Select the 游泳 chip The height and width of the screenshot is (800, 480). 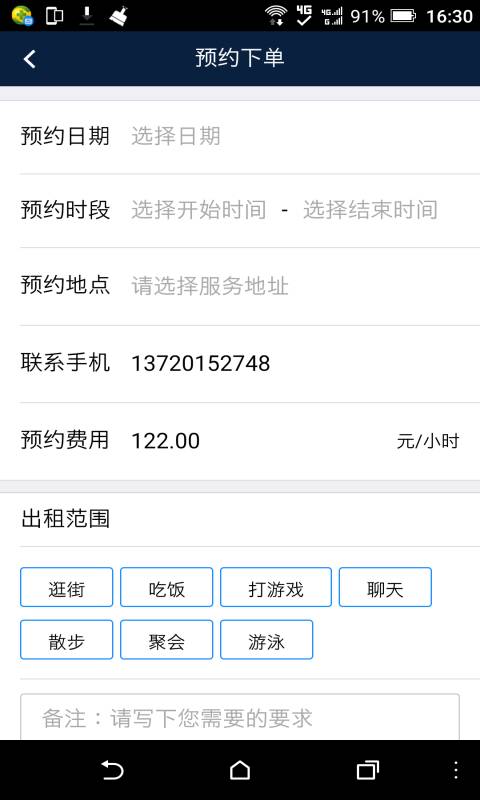point(266,640)
